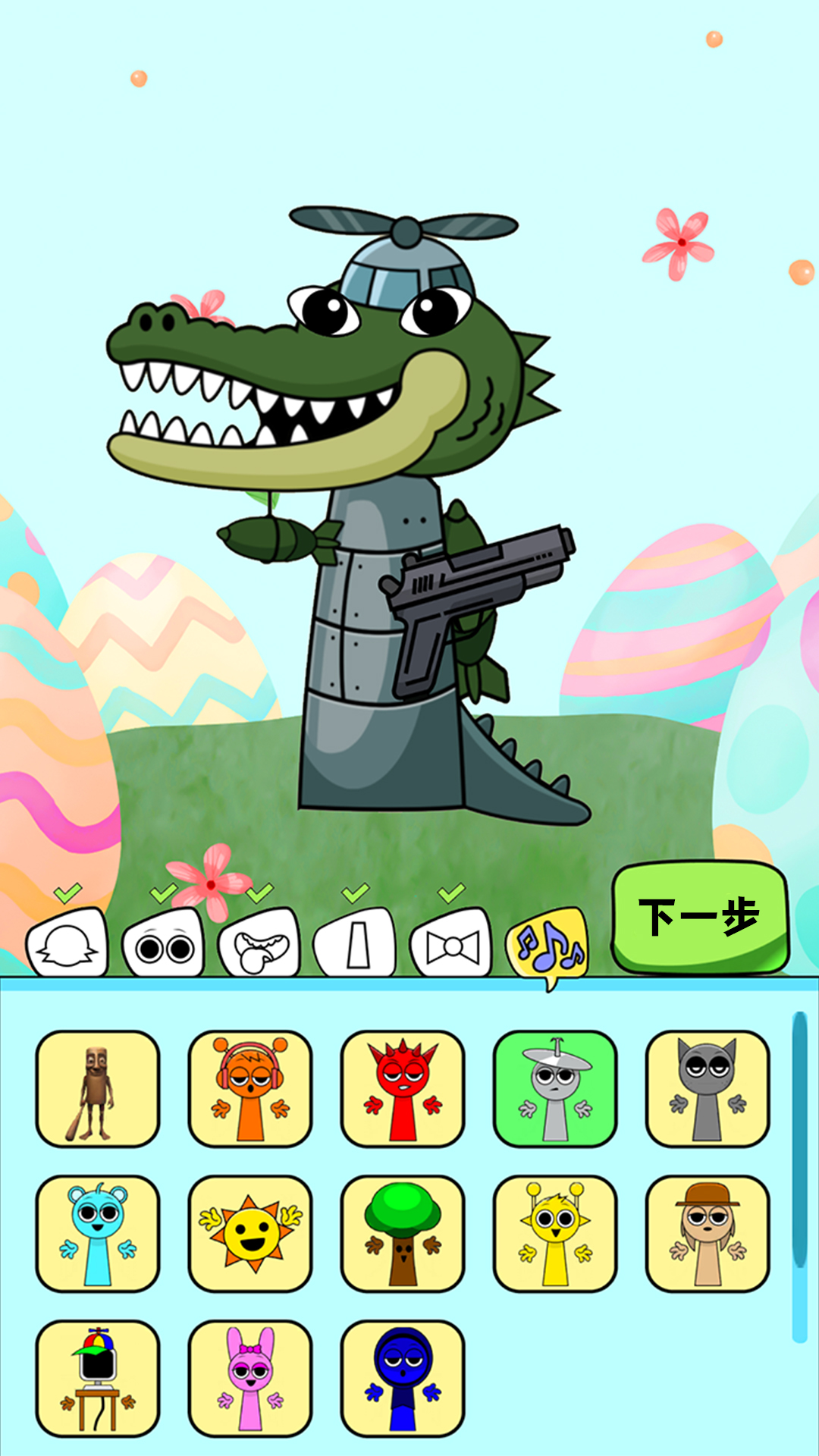Select the brown wooden bat character
The image size is (819, 1456).
coord(98,1089)
